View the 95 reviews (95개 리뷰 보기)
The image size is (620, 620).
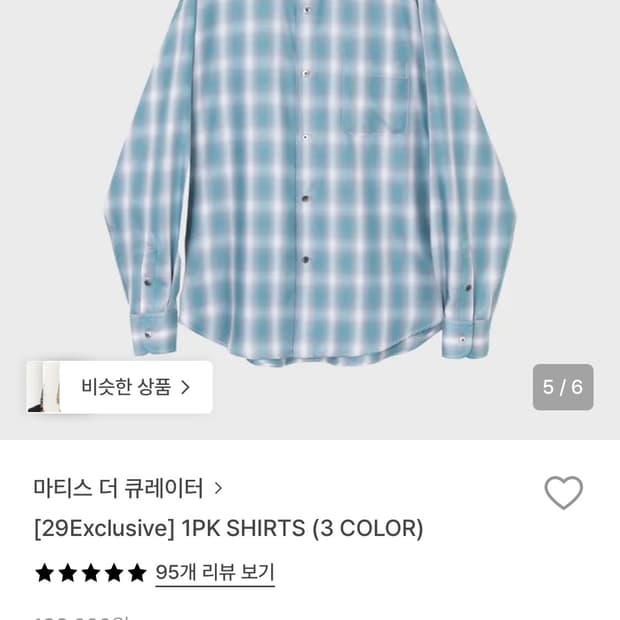(214, 573)
